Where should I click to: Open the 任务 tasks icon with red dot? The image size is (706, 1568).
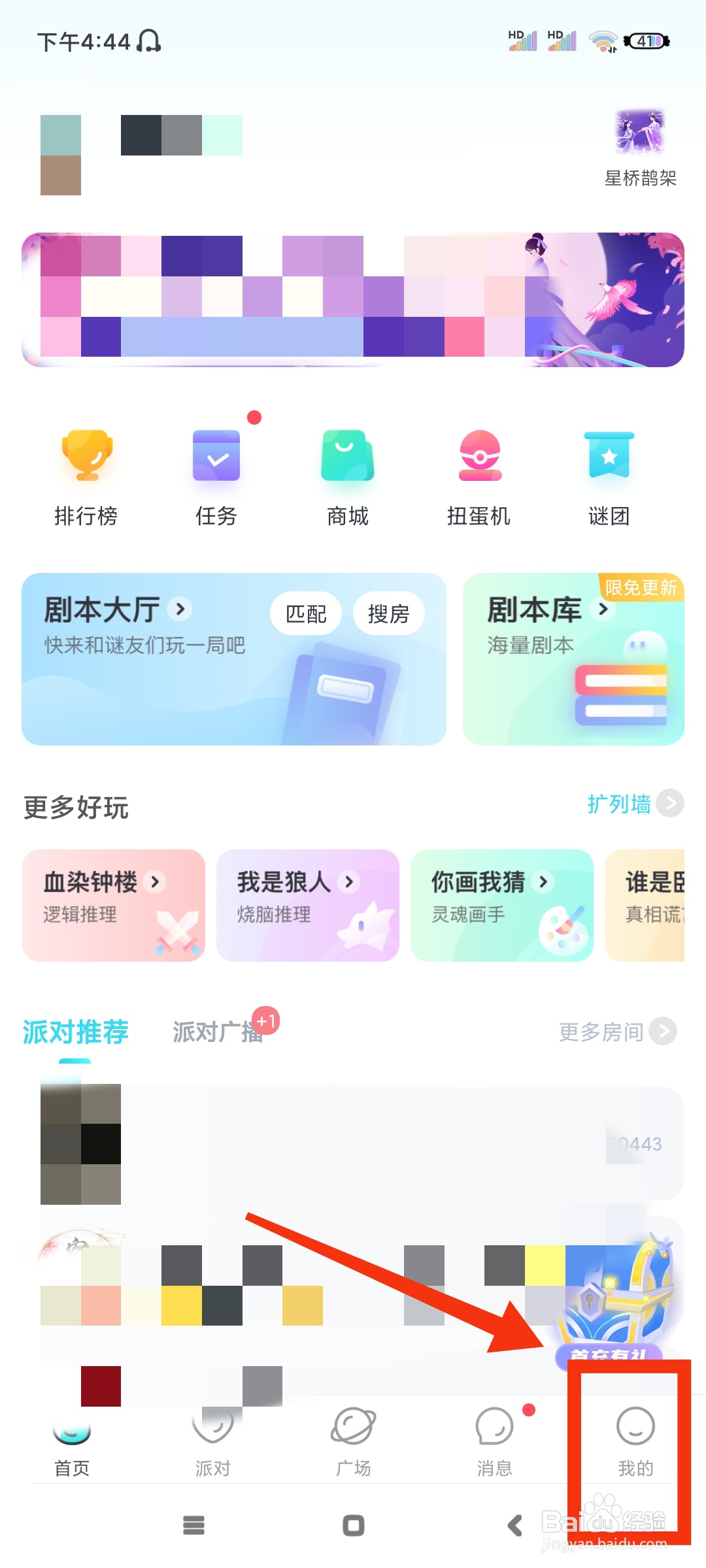coord(216,457)
